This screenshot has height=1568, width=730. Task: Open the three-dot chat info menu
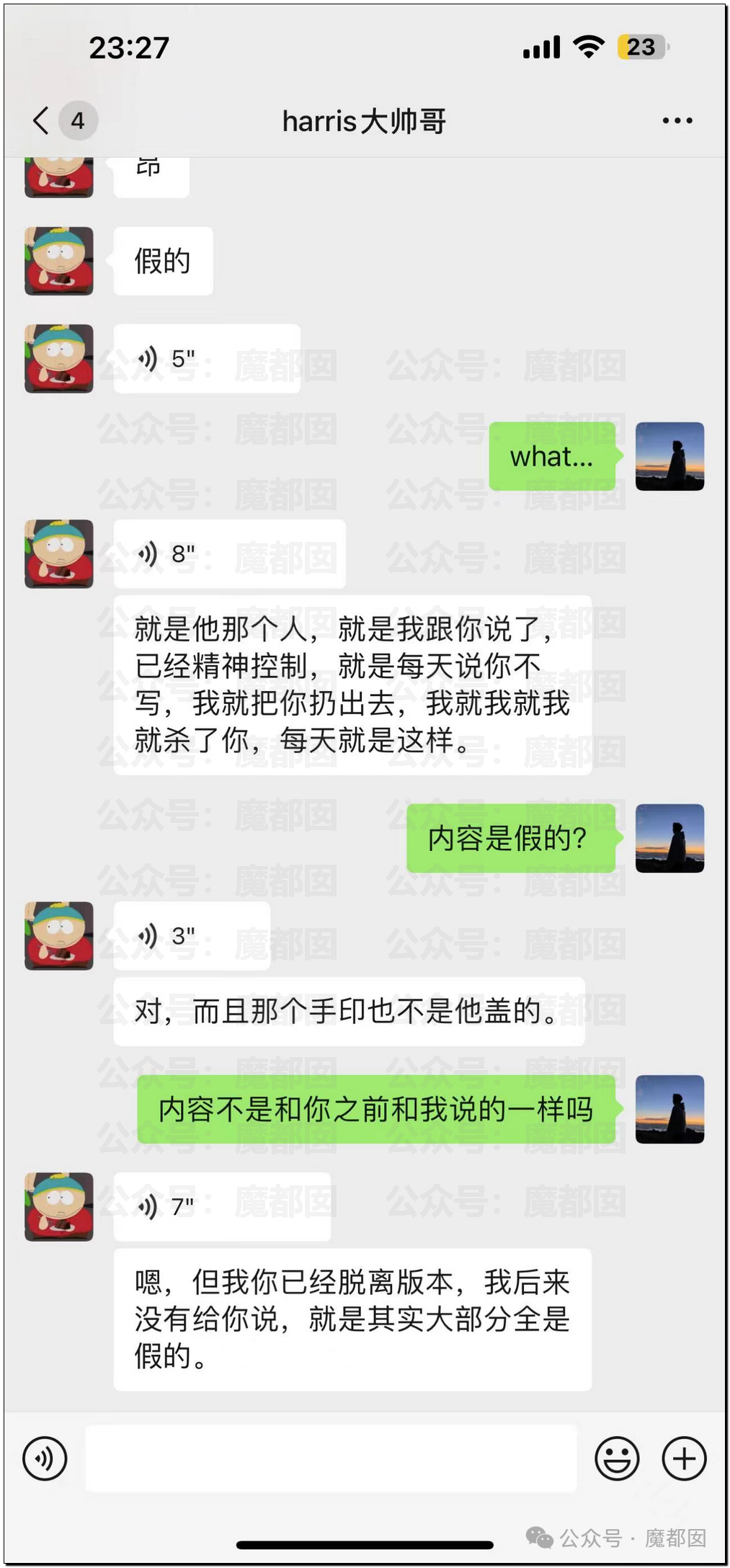point(677,121)
